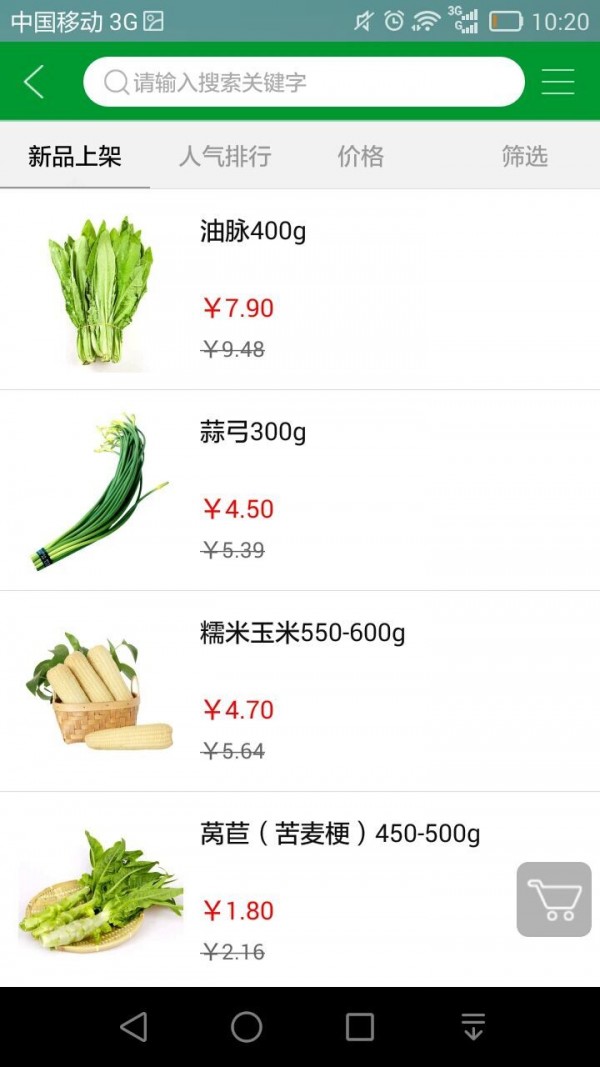Open the 筛选 filter options
The width and height of the screenshot is (600, 1067).
524,156
